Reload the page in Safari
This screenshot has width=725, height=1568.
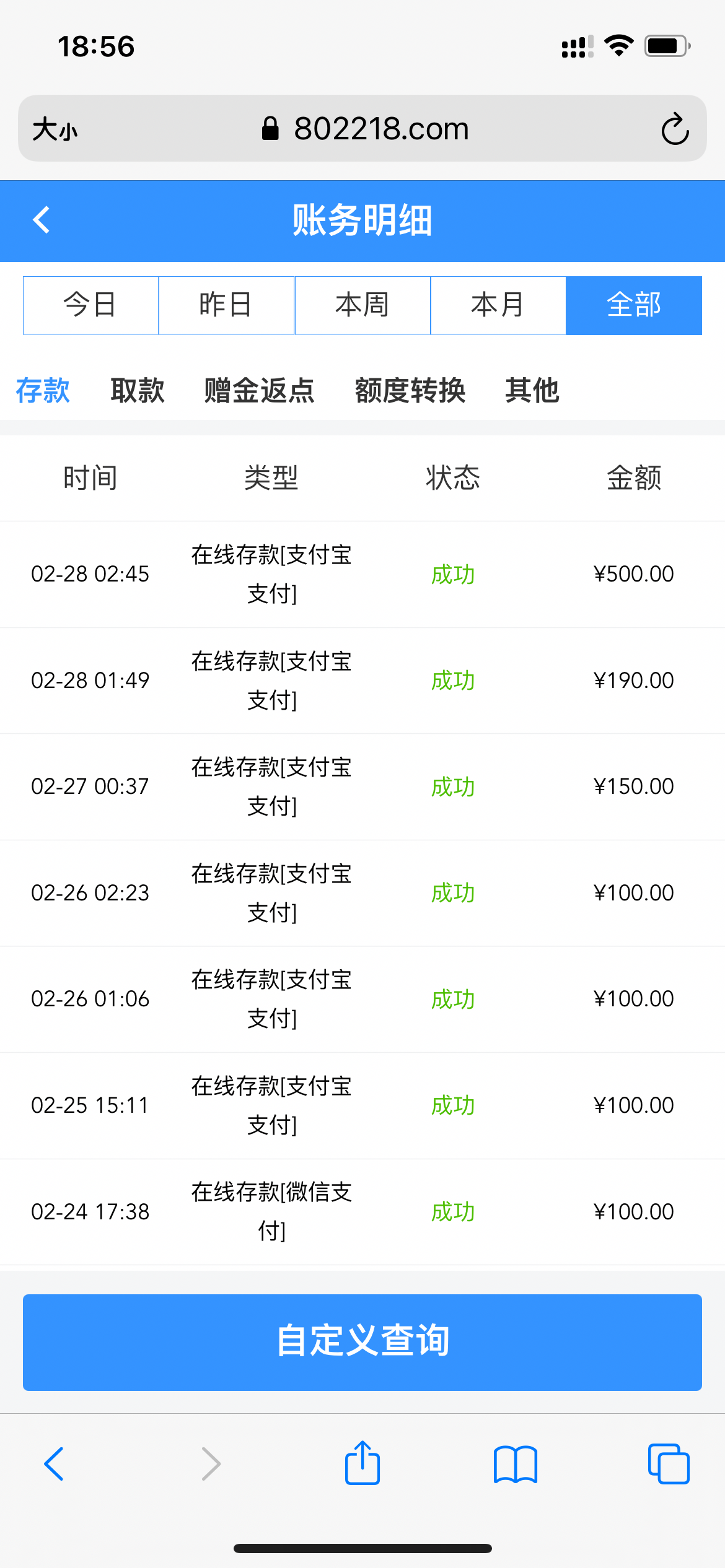point(675,129)
